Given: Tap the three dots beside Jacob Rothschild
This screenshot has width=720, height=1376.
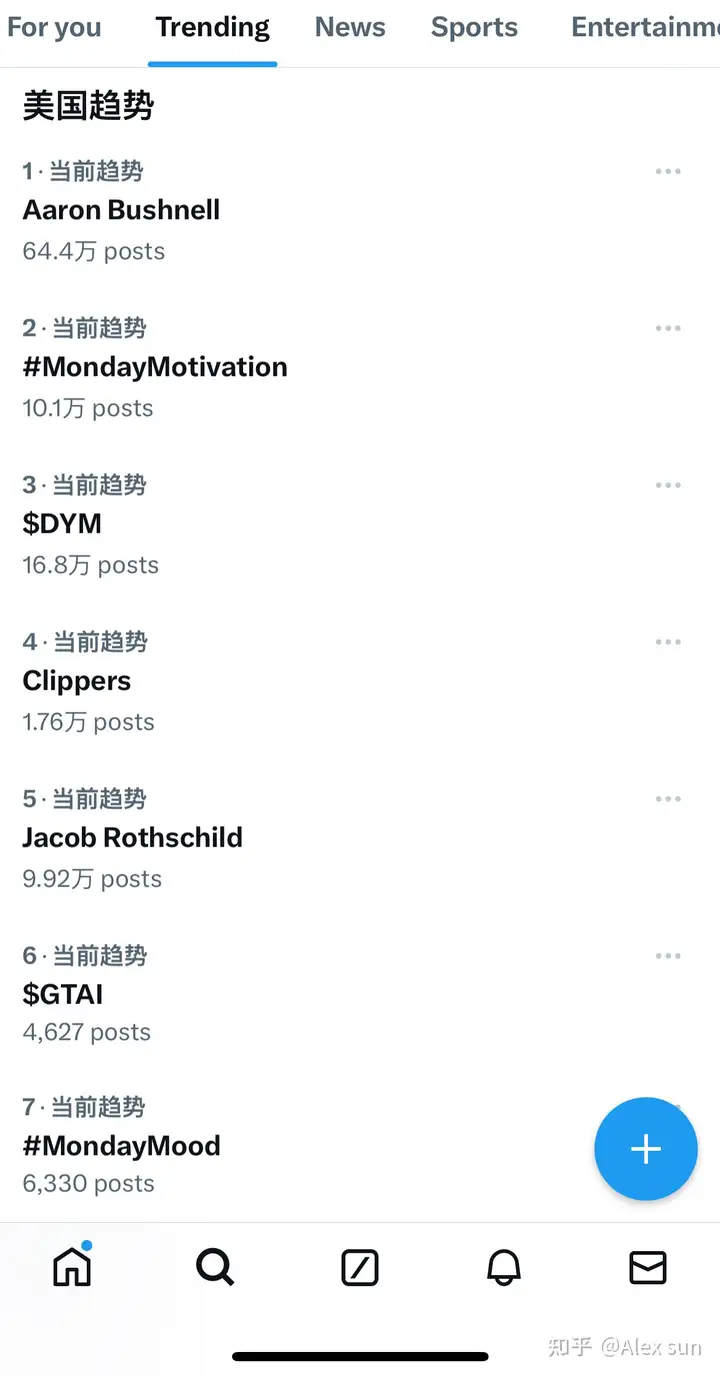Looking at the screenshot, I should [668, 800].
